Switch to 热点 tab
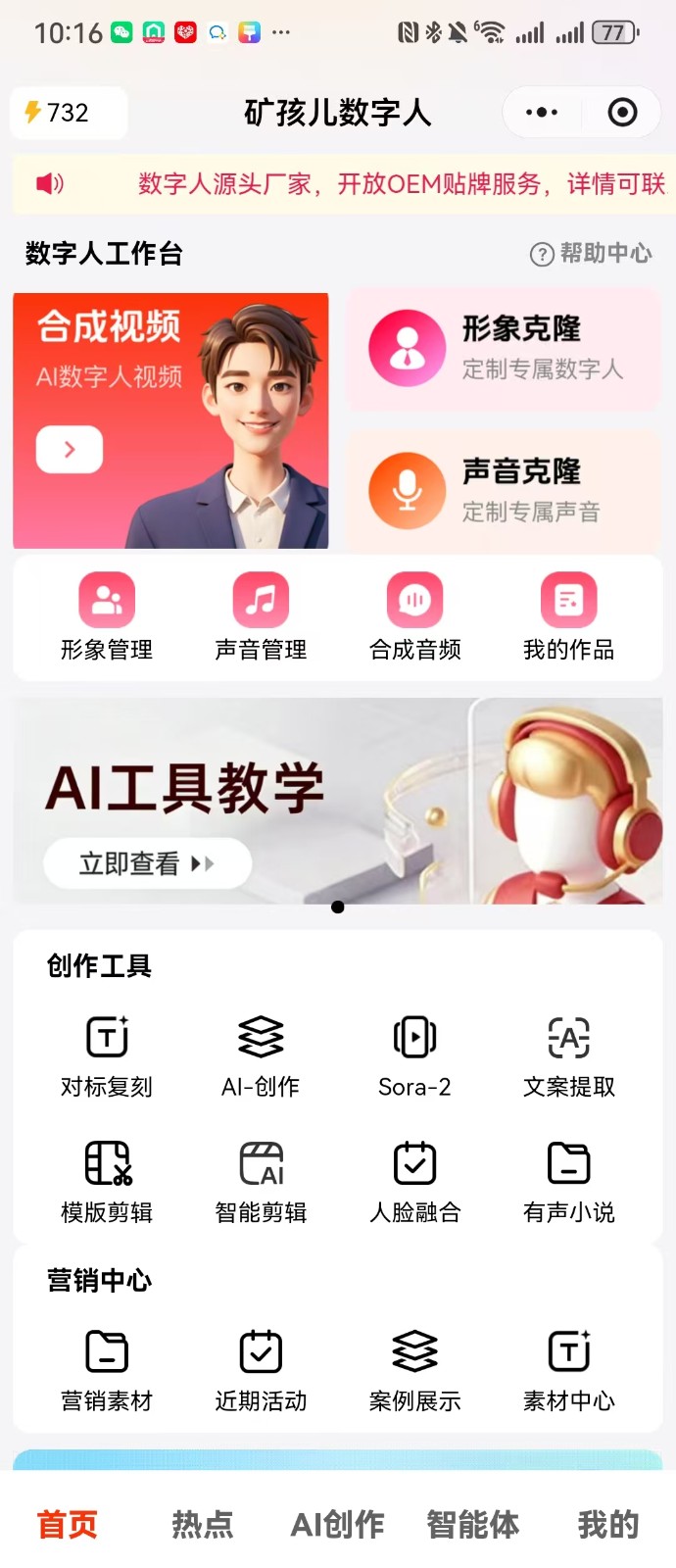676x1568 pixels. pos(203,1524)
